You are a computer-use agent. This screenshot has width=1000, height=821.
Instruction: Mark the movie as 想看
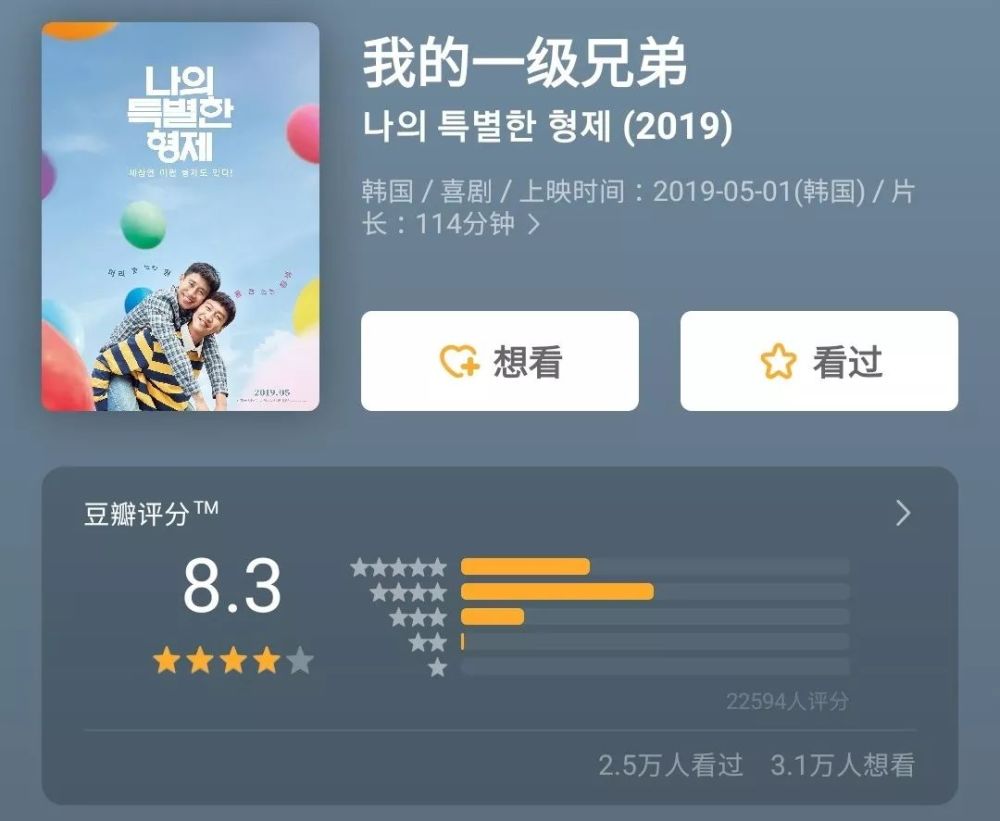coord(499,361)
